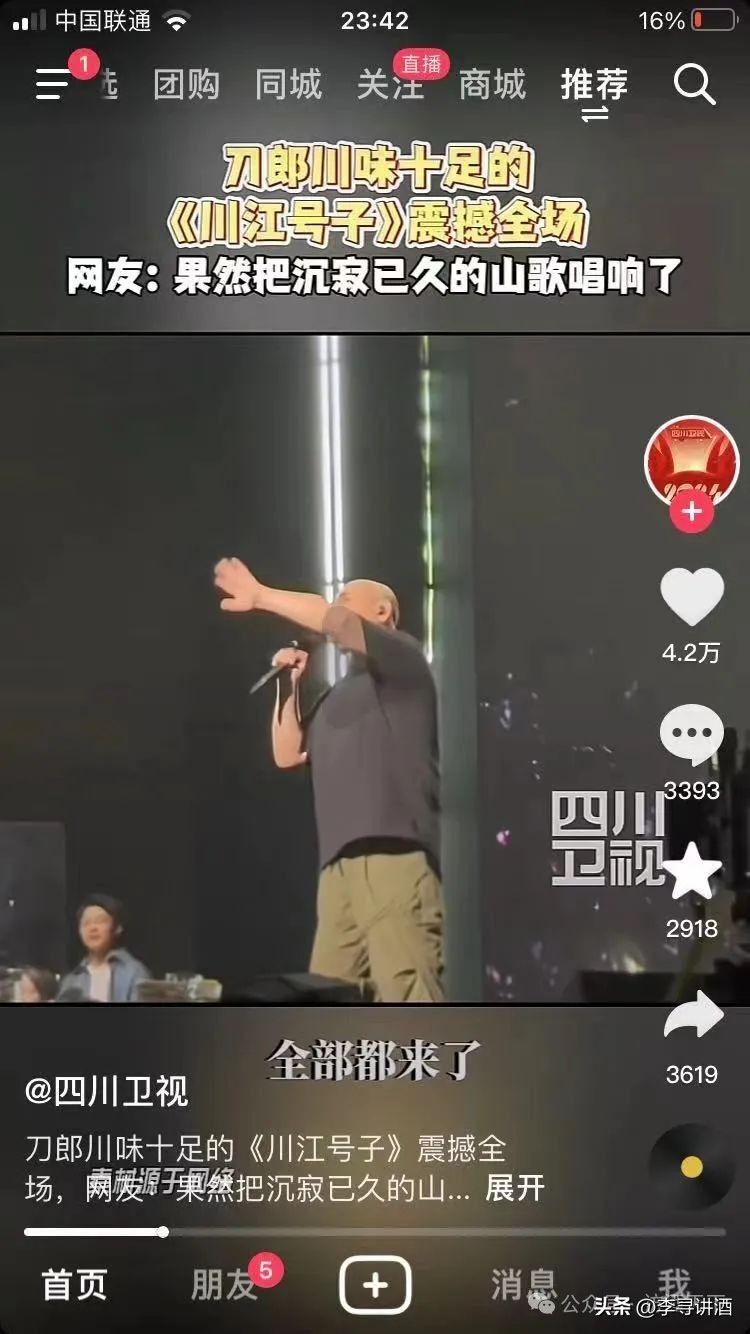The width and height of the screenshot is (750, 1334).
Task: Switch to the 关注 tab
Action: [x=390, y=85]
